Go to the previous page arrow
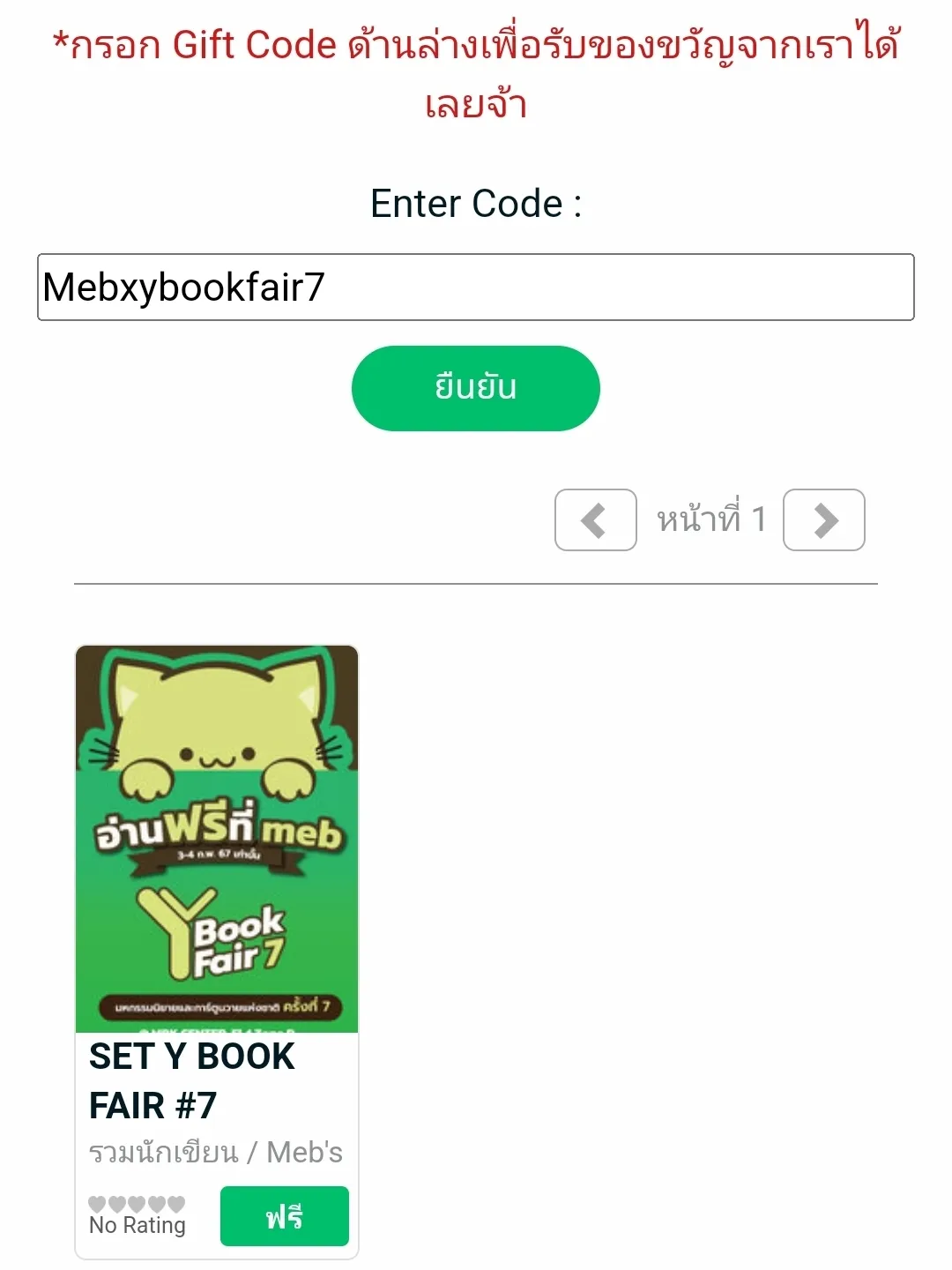This screenshot has width=952, height=1270. pyautogui.click(x=595, y=520)
